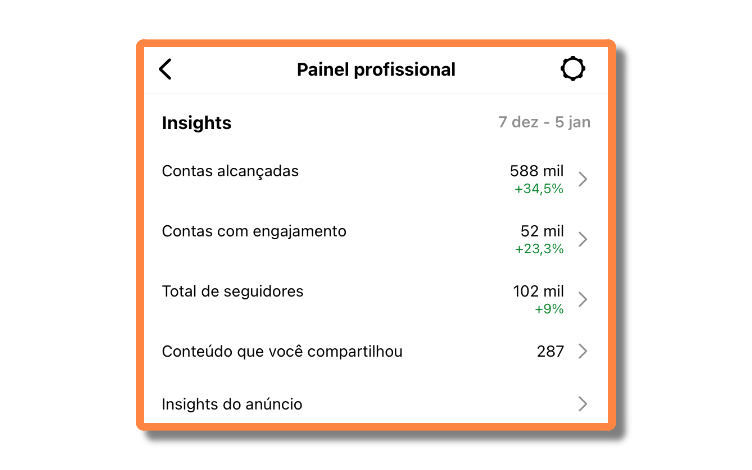This screenshot has width=752, height=470.
Task: Open Contas alcançadas insights
Action: pyautogui.click(x=375, y=179)
